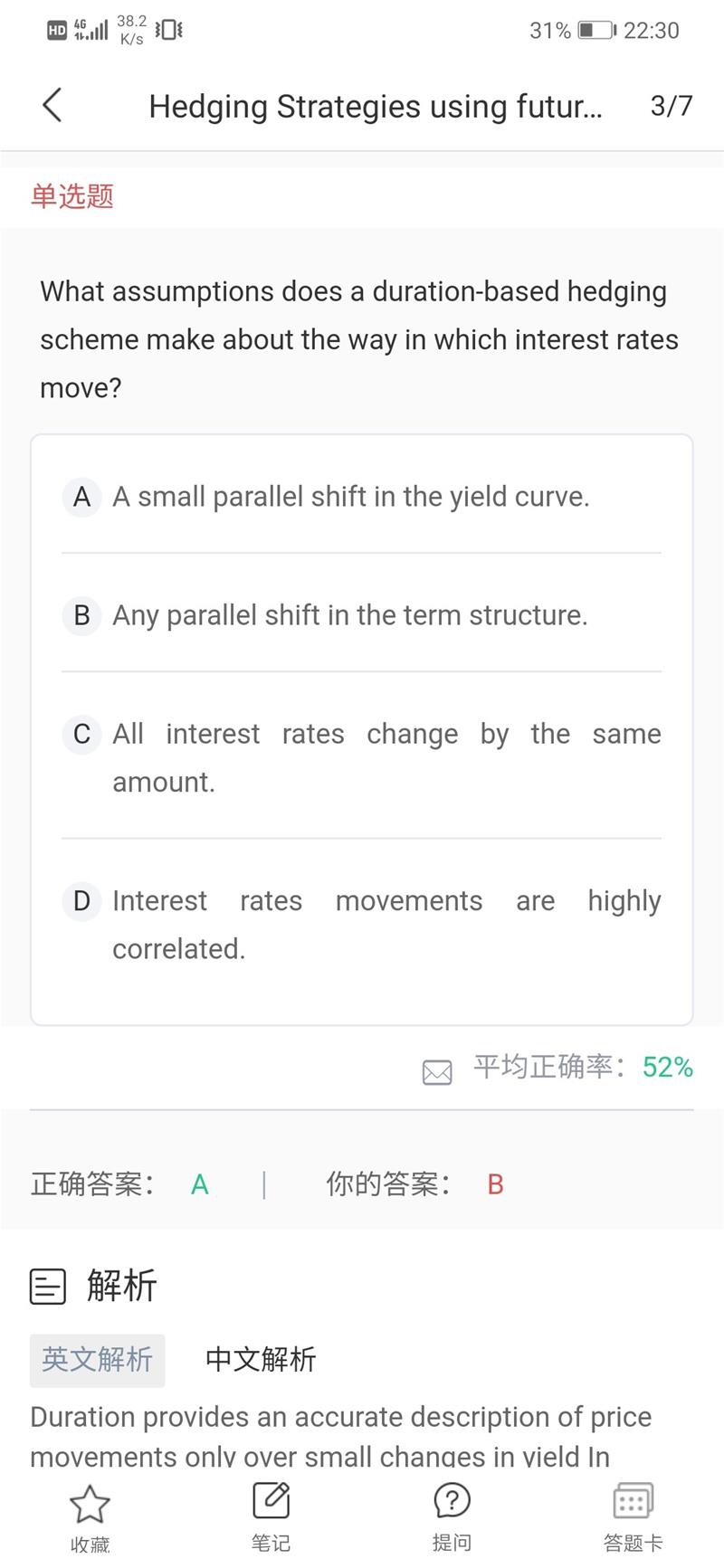
Task: Tap the envelope feedback icon
Action: coord(437,1072)
